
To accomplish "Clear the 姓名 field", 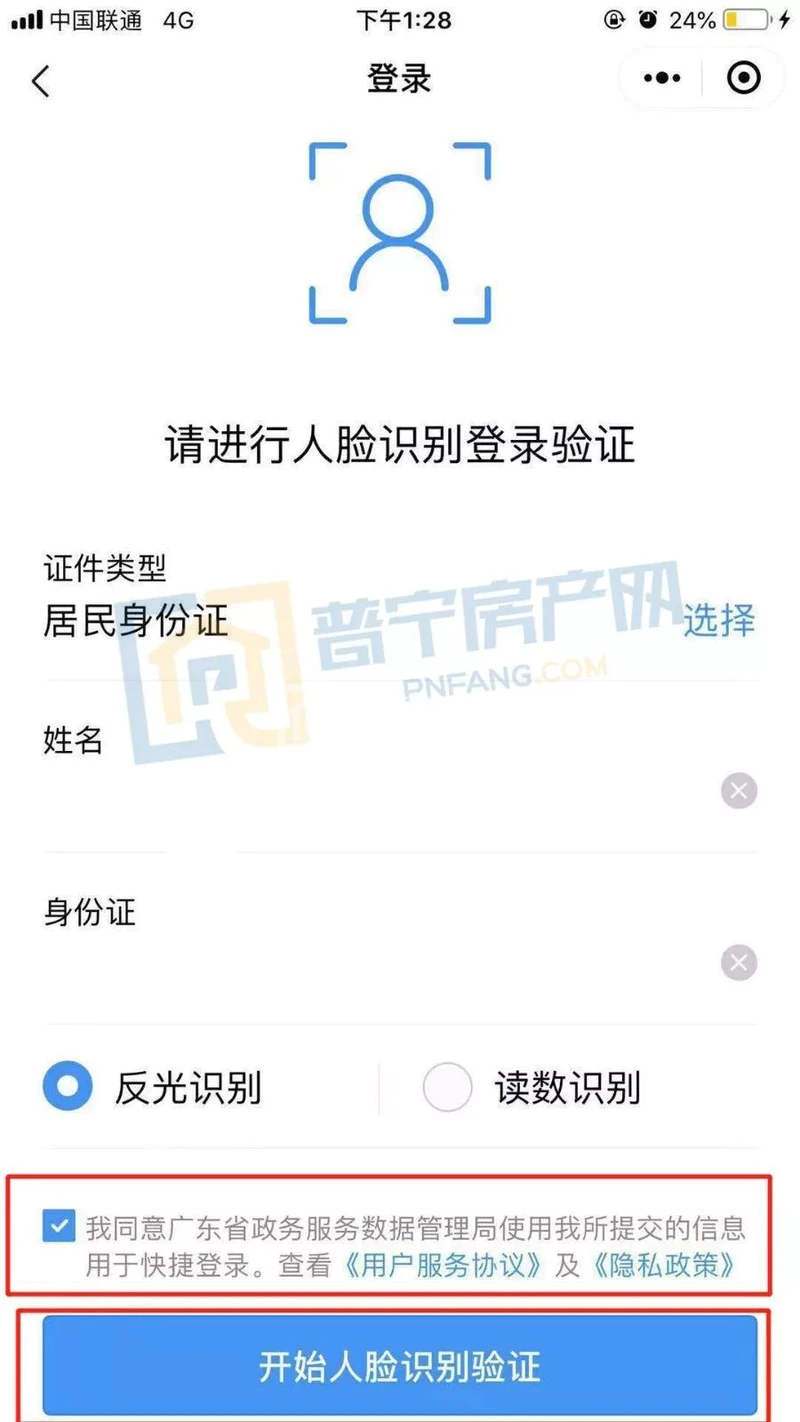I will (739, 792).
